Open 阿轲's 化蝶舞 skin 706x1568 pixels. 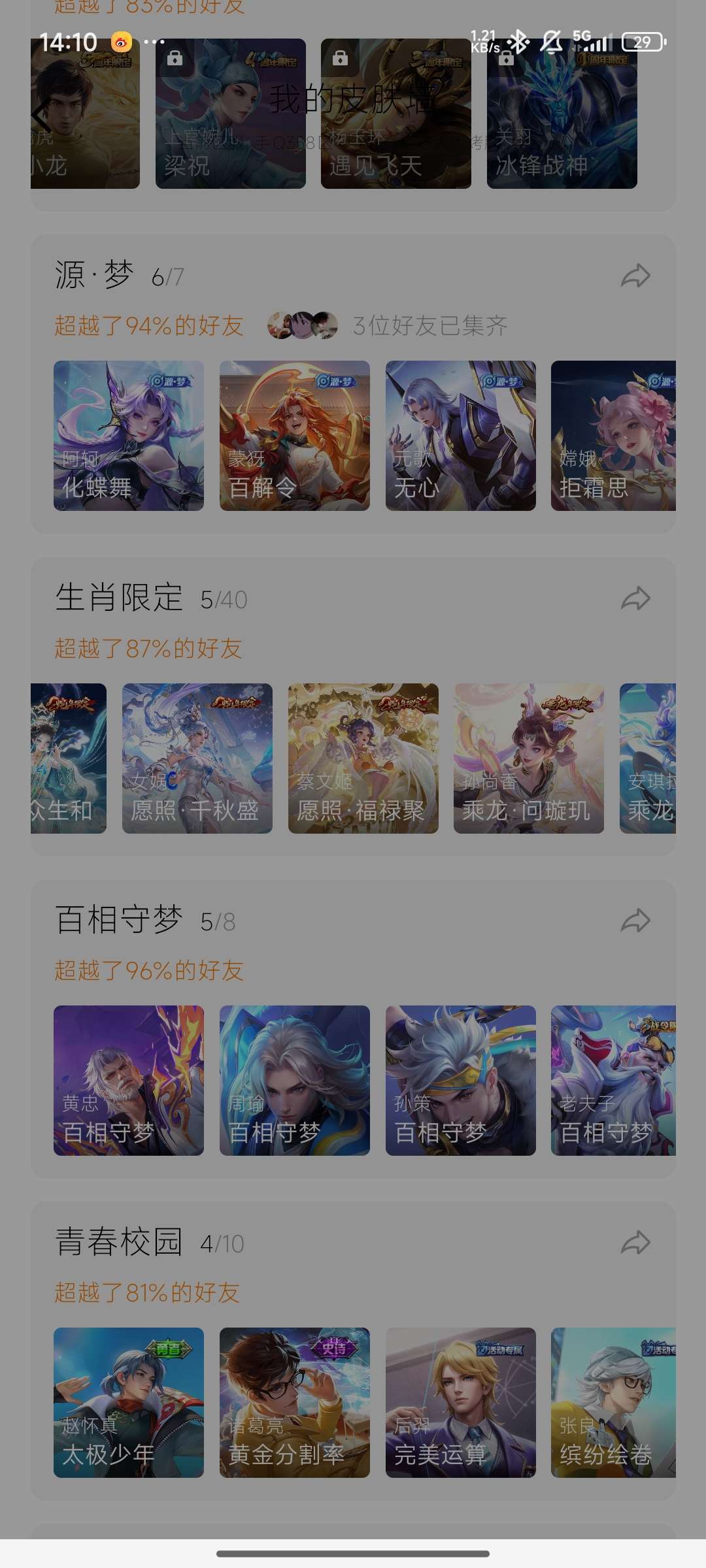128,435
